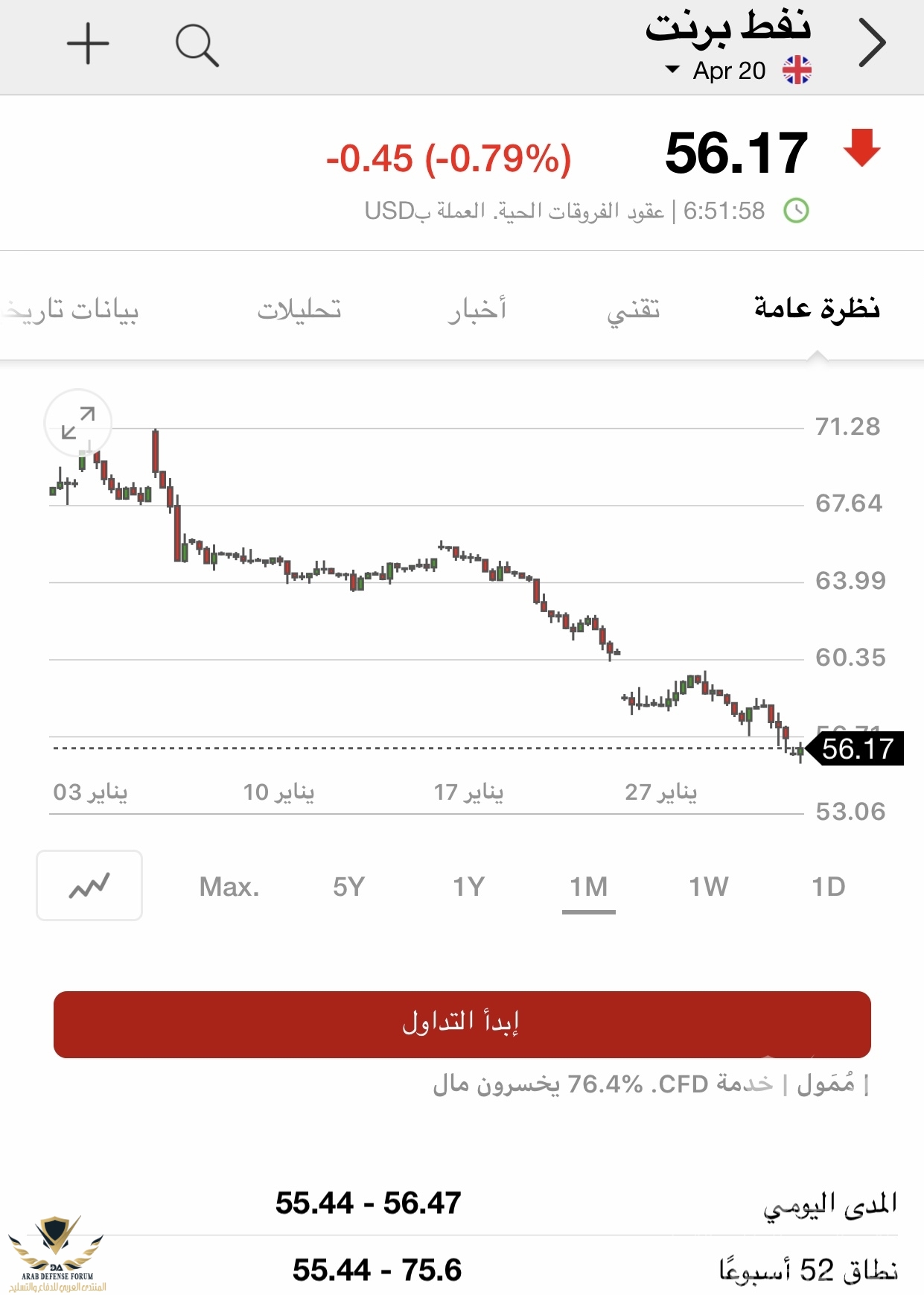Screen dimensions: 924x1295
Task: Tap the red إبدأ التداول button
Action: pos(462,1024)
